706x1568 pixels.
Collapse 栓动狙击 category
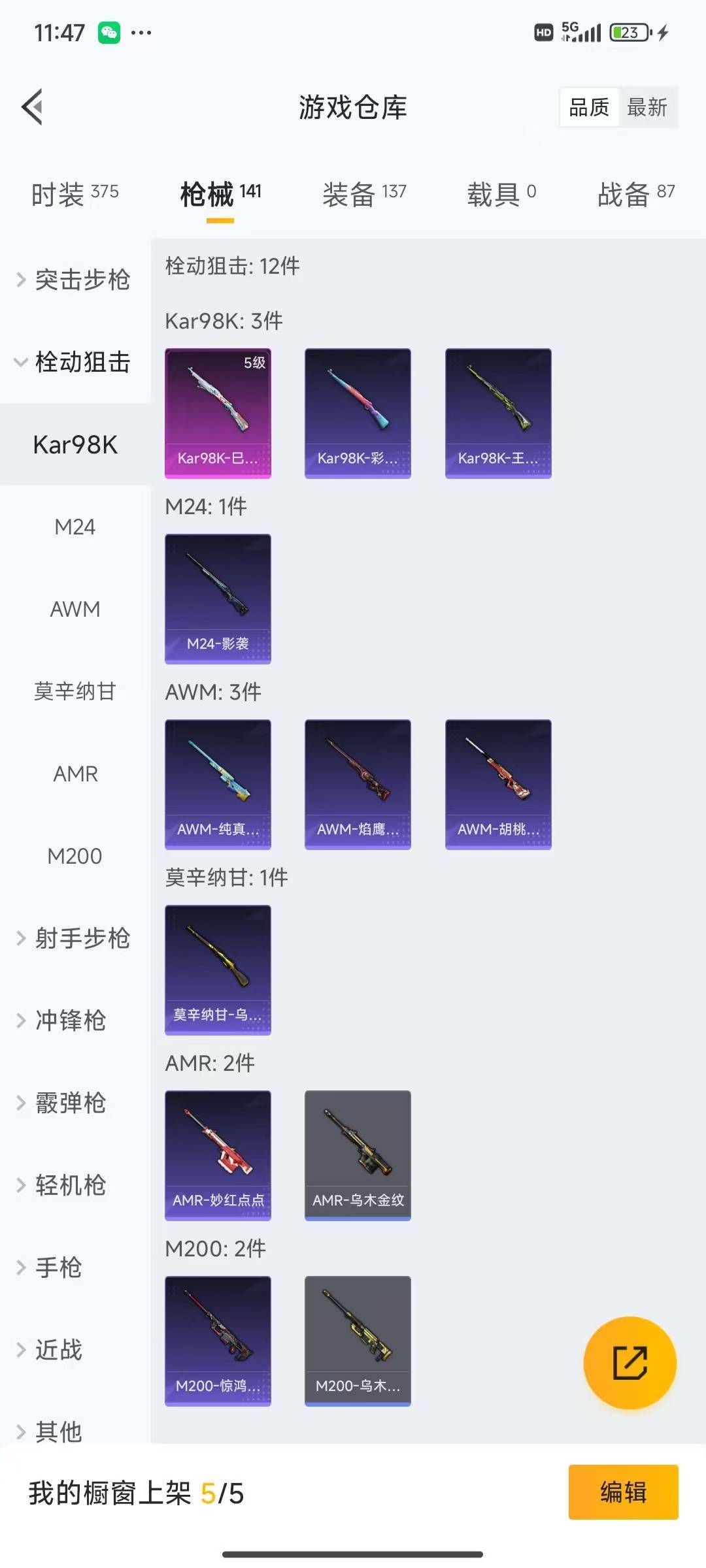click(75, 362)
